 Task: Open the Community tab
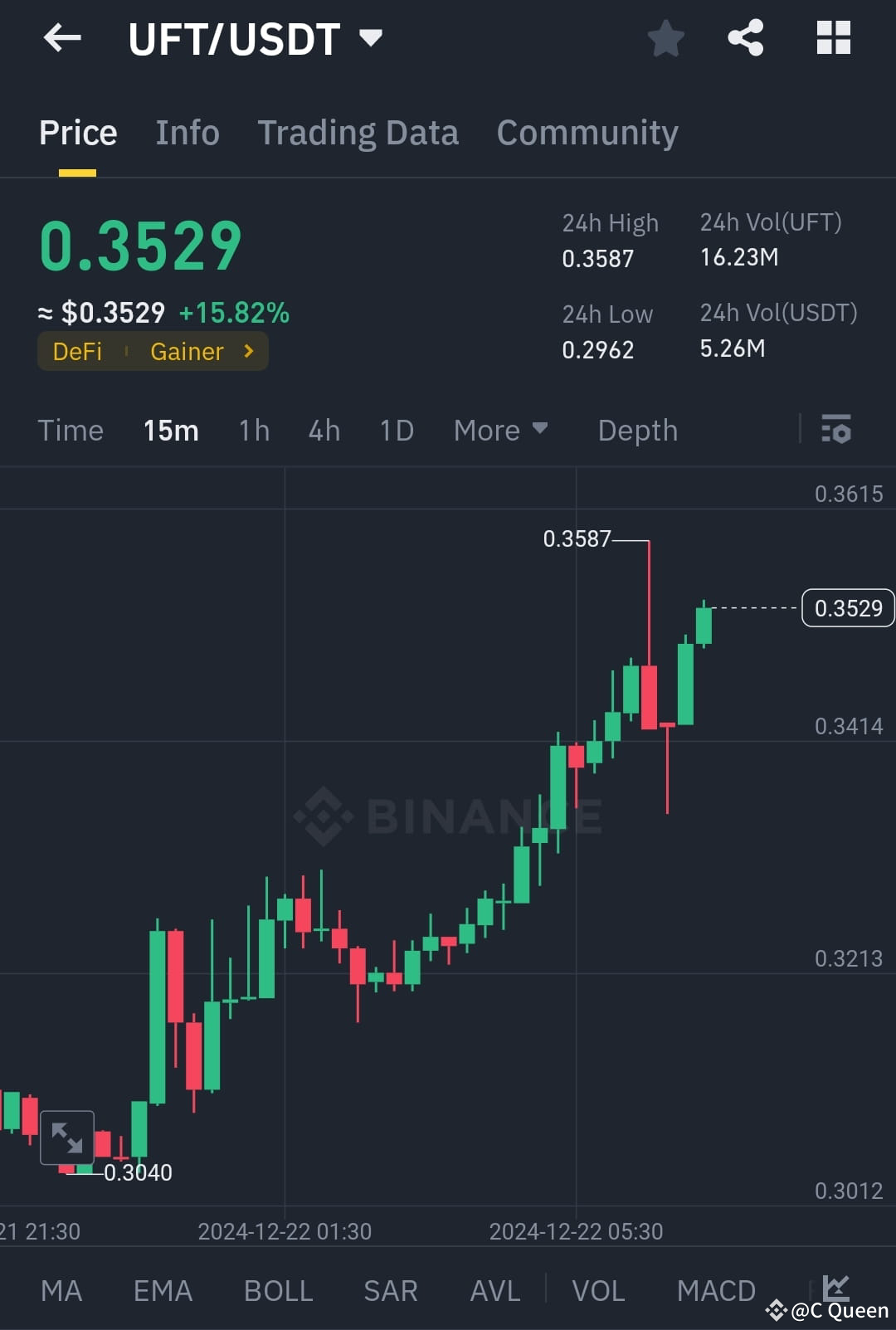pyautogui.click(x=587, y=131)
